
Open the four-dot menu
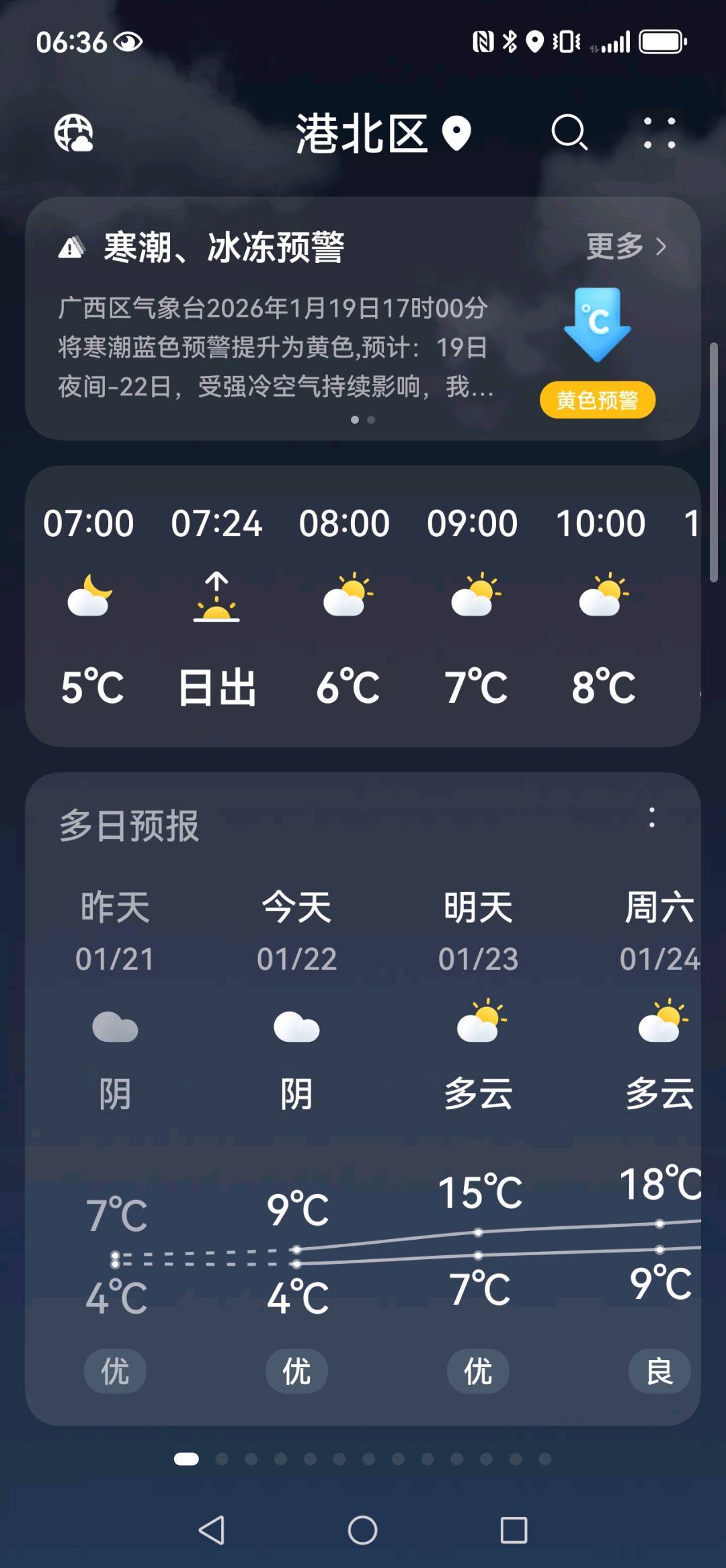tap(659, 133)
